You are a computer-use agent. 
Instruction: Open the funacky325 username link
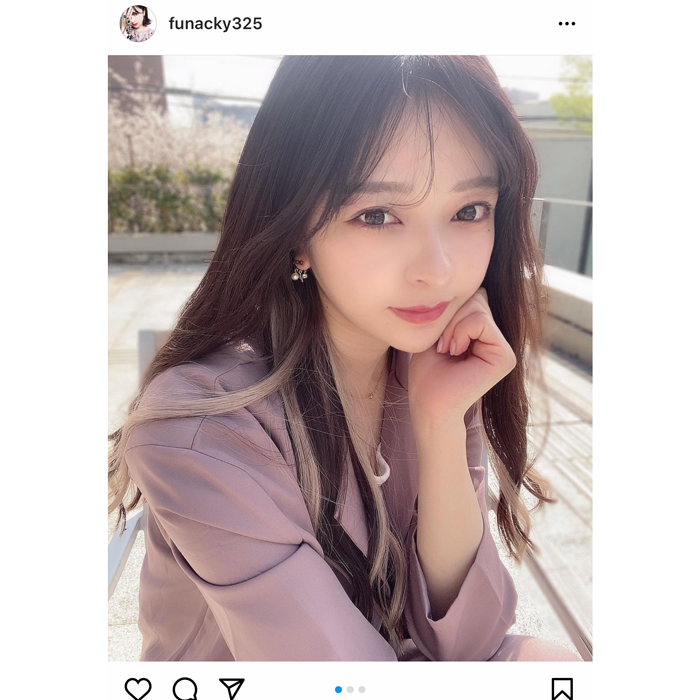click(215, 23)
